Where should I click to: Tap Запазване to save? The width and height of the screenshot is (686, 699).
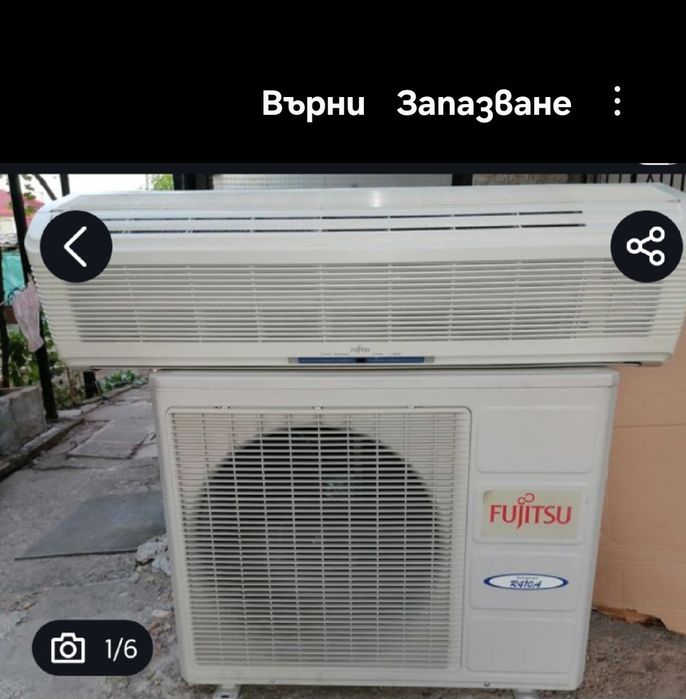click(484, 103)
